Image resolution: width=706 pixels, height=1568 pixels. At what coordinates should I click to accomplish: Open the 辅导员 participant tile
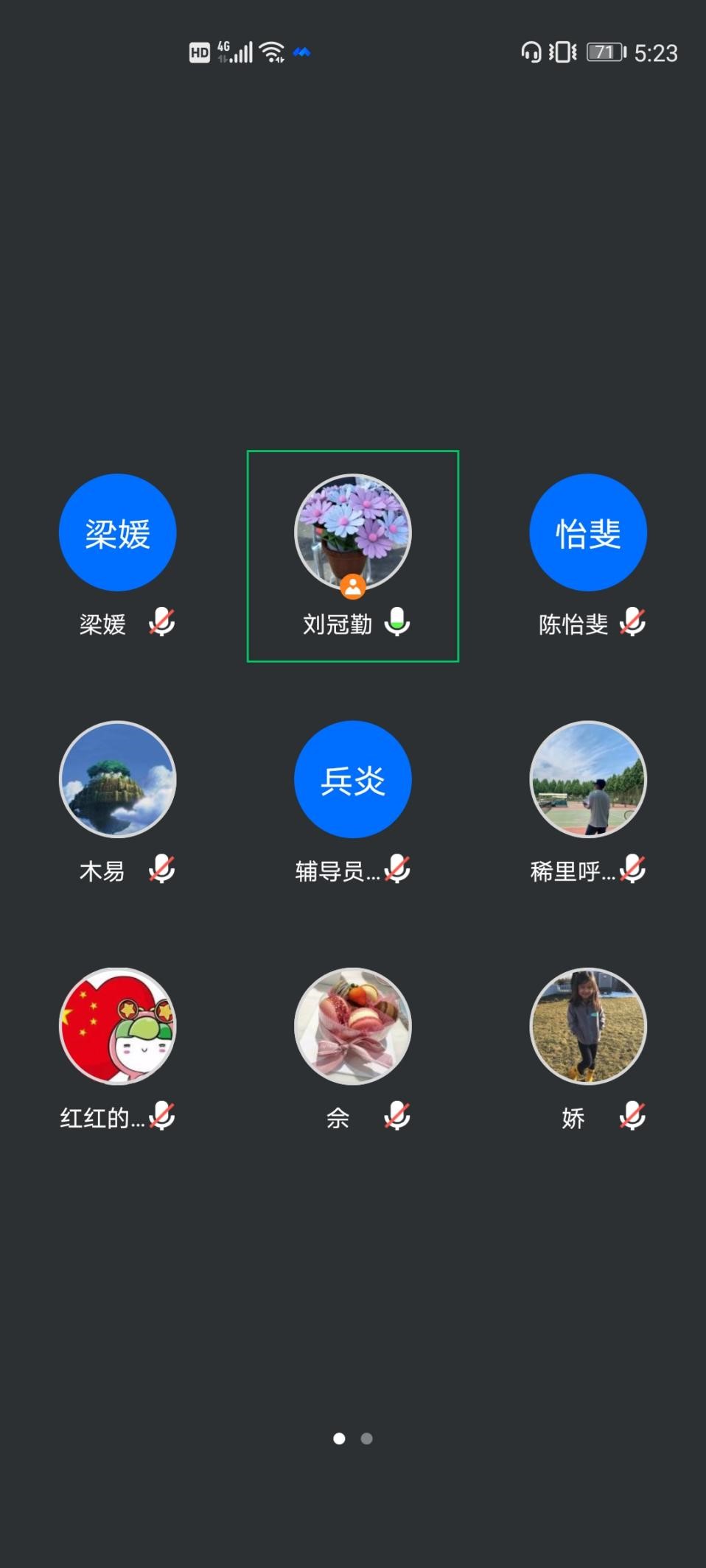[x=352, y=779]
